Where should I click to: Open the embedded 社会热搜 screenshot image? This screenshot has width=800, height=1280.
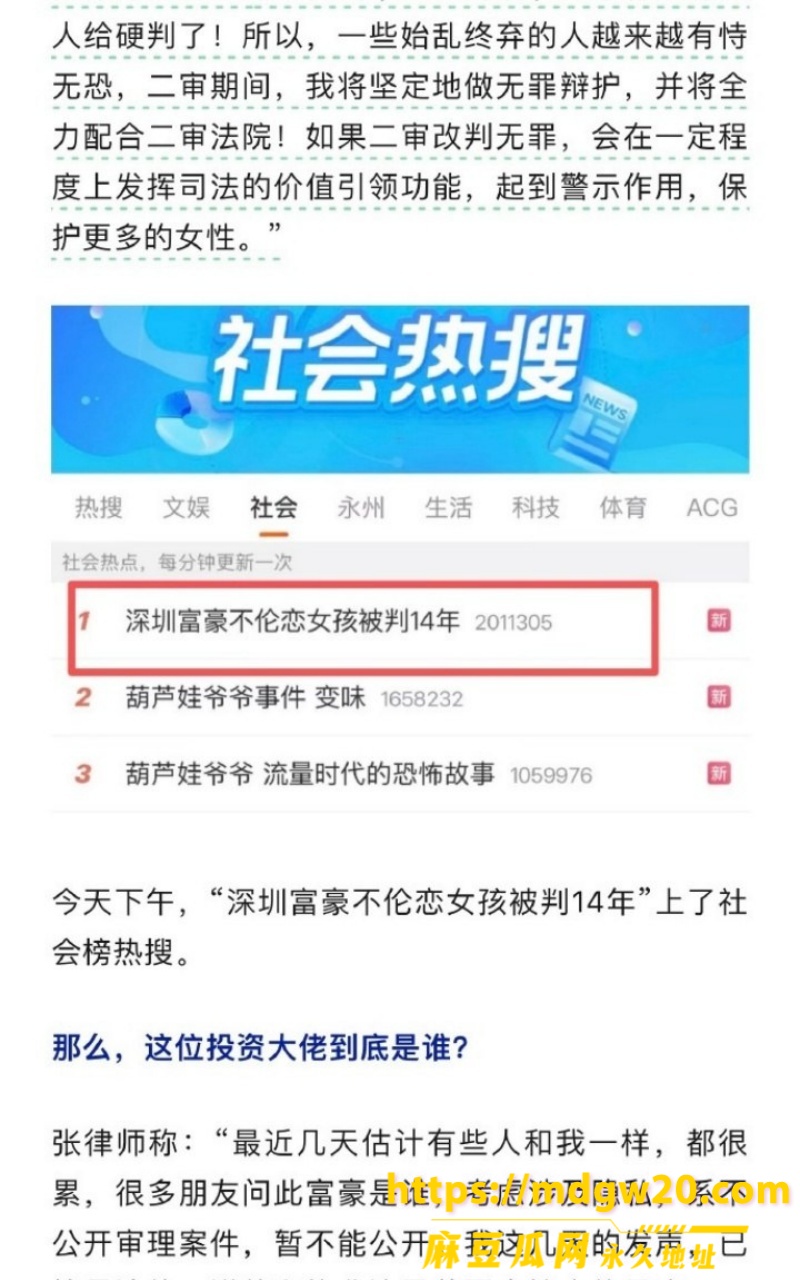[x=400, y=559]
